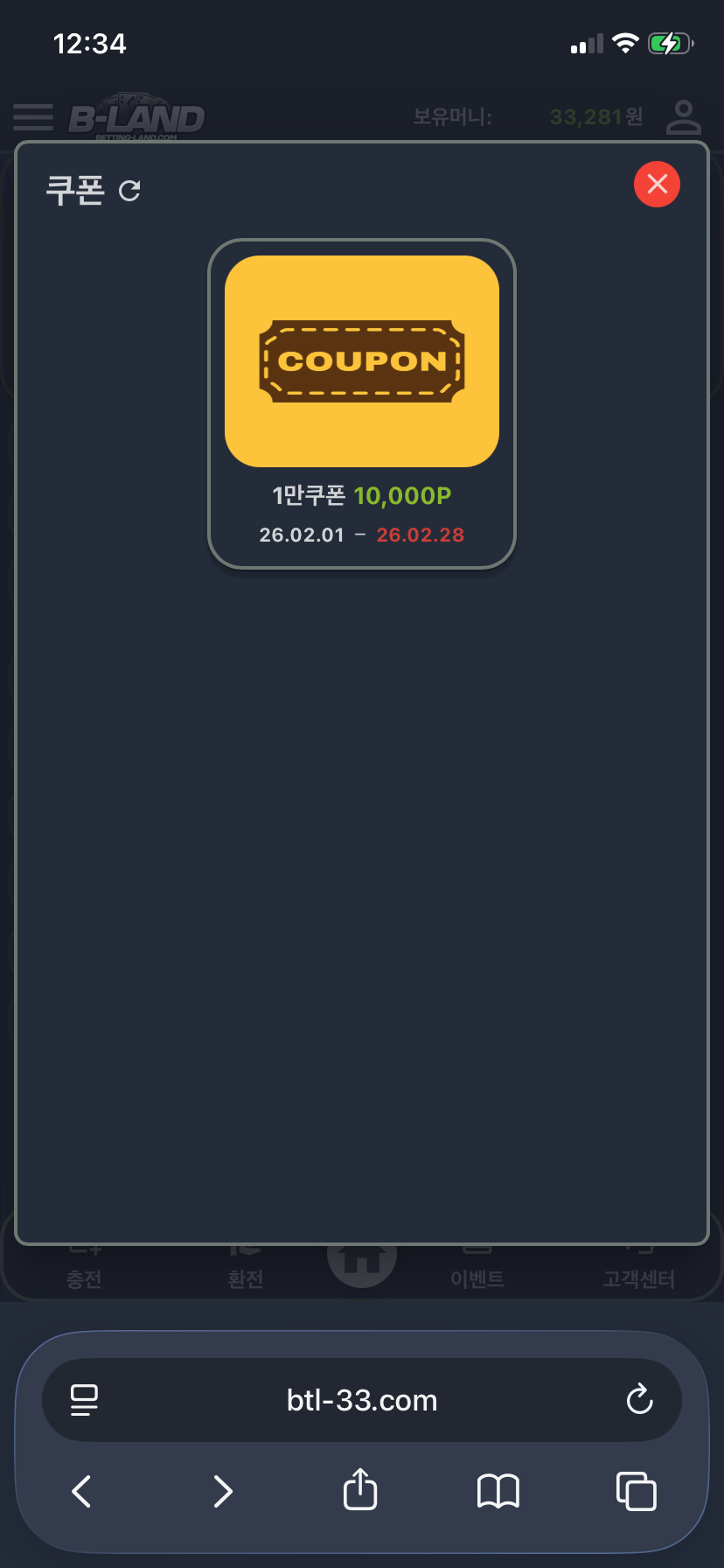The image size is (724, 1568).
Task: Go back to the previous page
Action: coord(81,1491)
